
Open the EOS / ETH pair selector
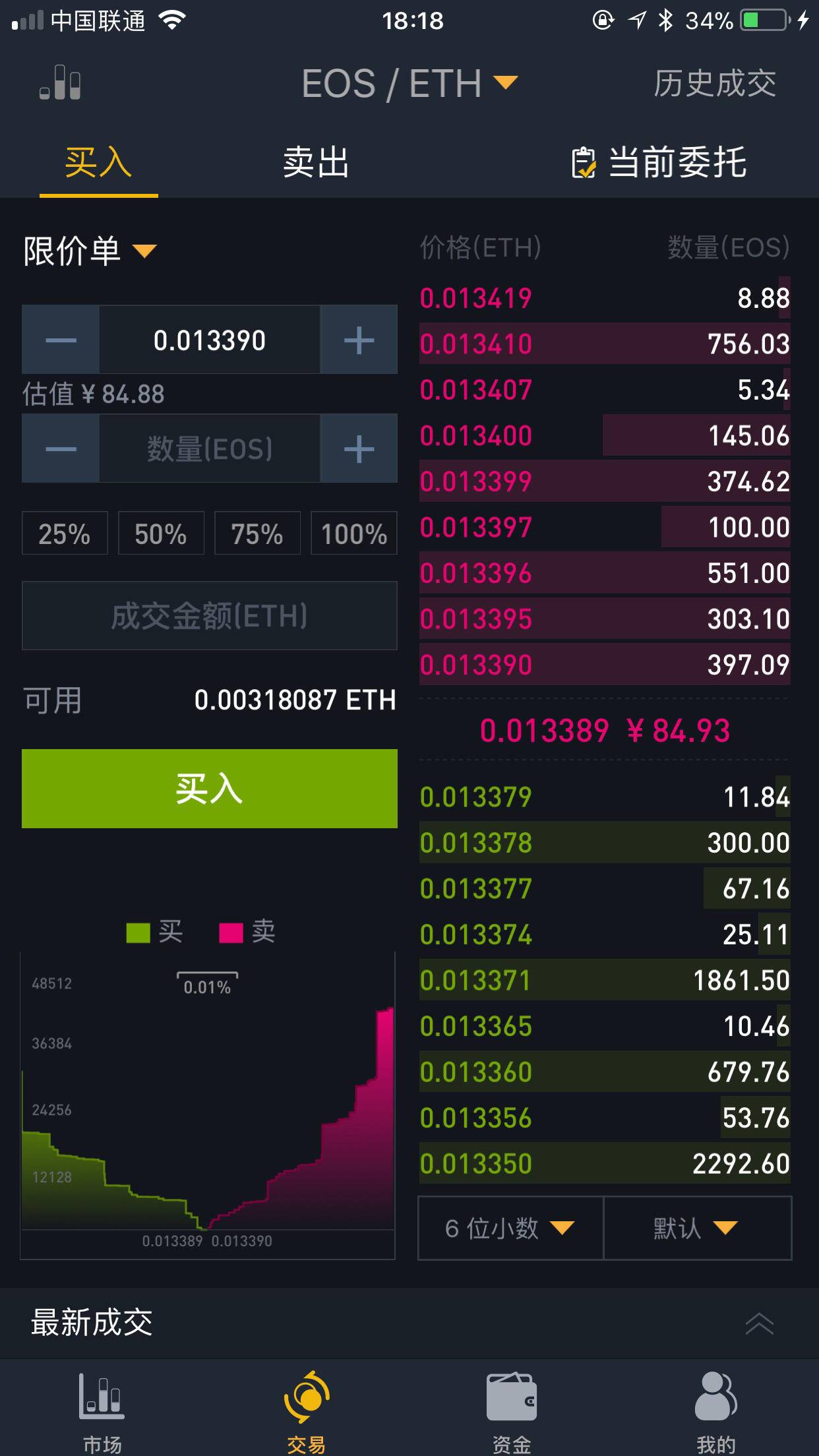[409, 84]
